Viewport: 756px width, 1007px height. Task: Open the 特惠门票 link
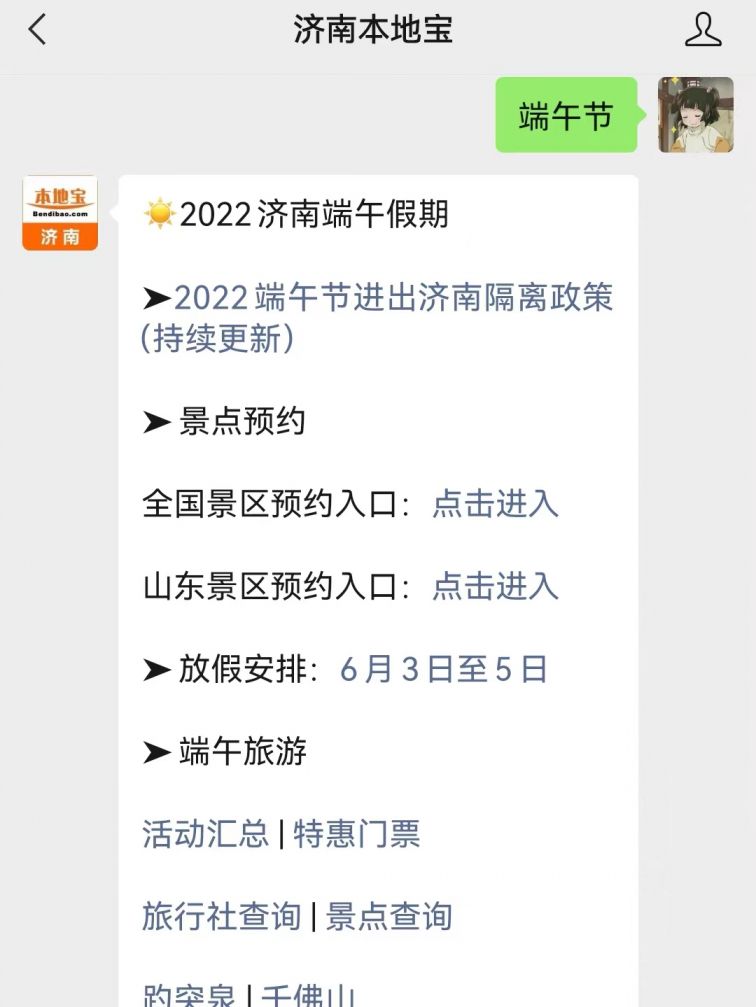(355, 834)
